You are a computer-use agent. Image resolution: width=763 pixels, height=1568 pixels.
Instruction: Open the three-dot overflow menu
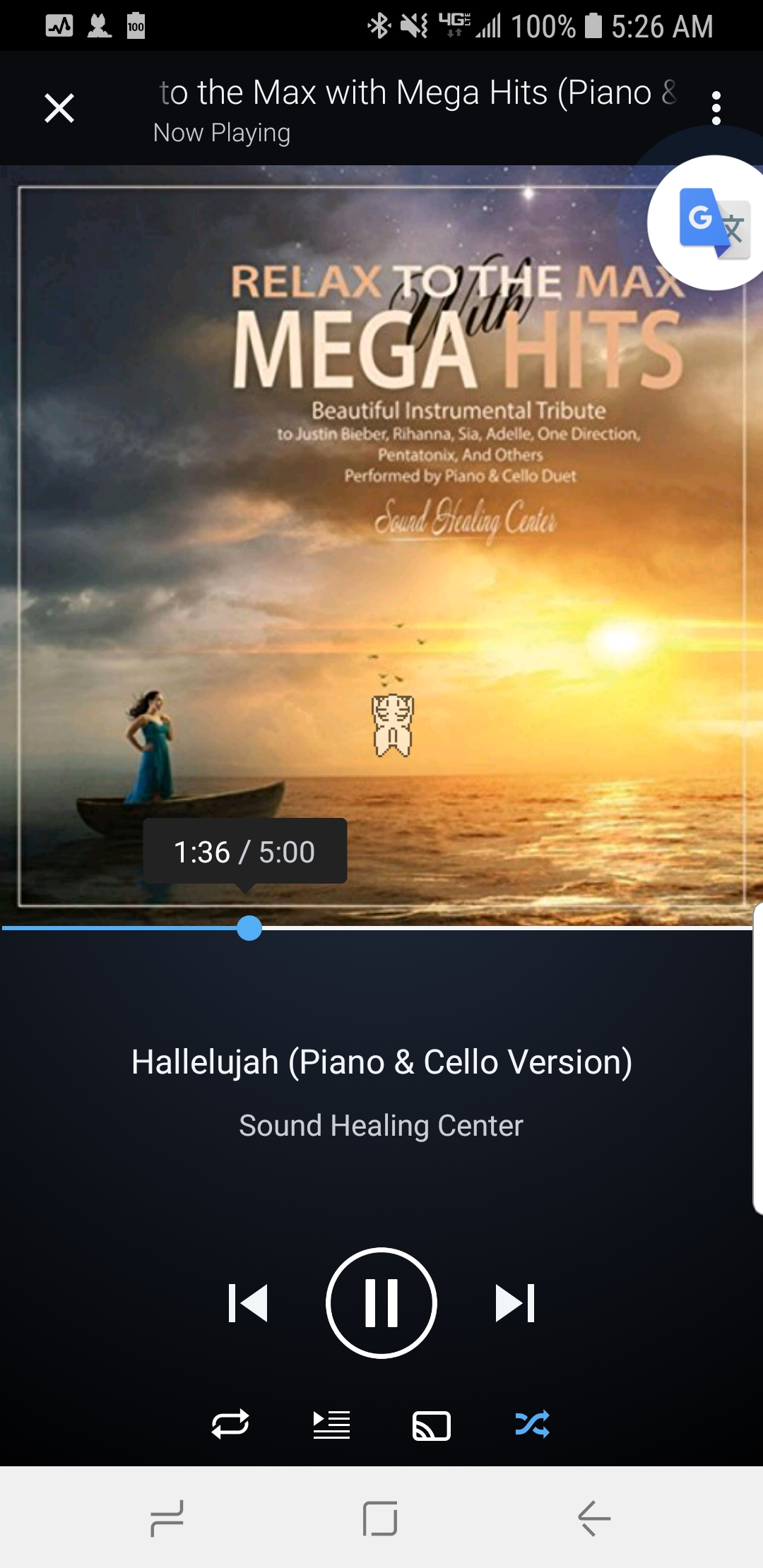coord(716,108)
